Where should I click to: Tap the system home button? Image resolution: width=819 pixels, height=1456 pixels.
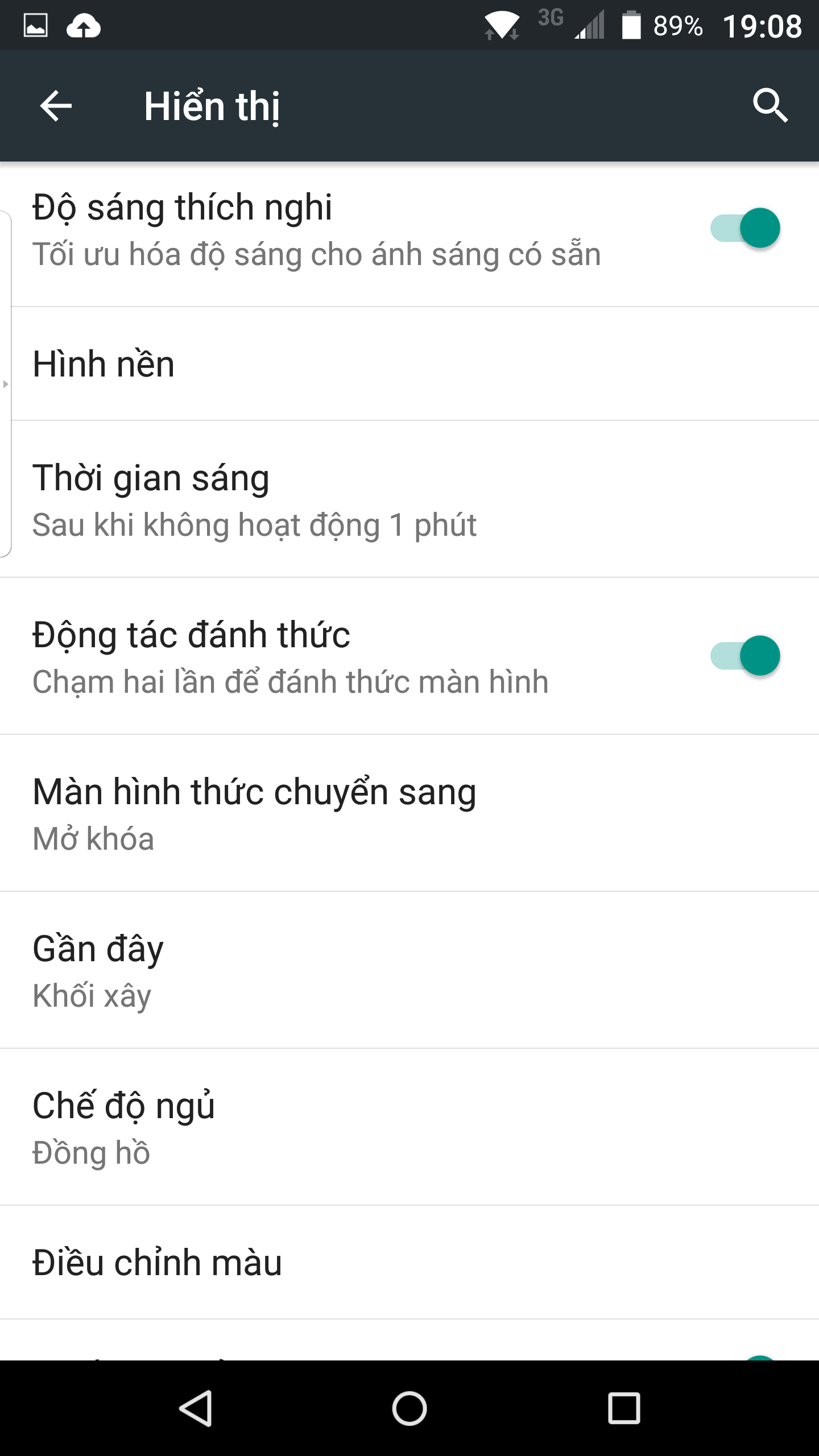pos(409,1408)
